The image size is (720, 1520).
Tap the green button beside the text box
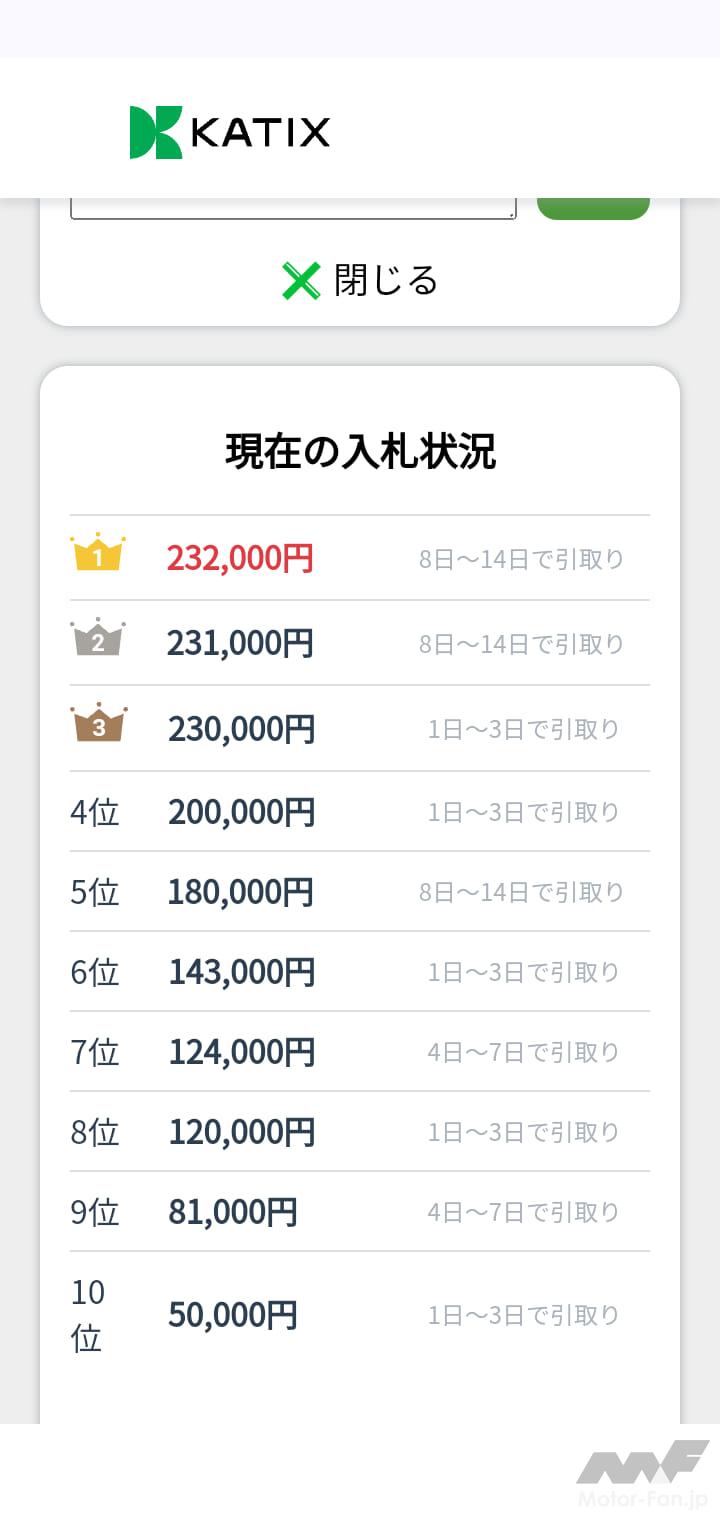tap(593, 208)
